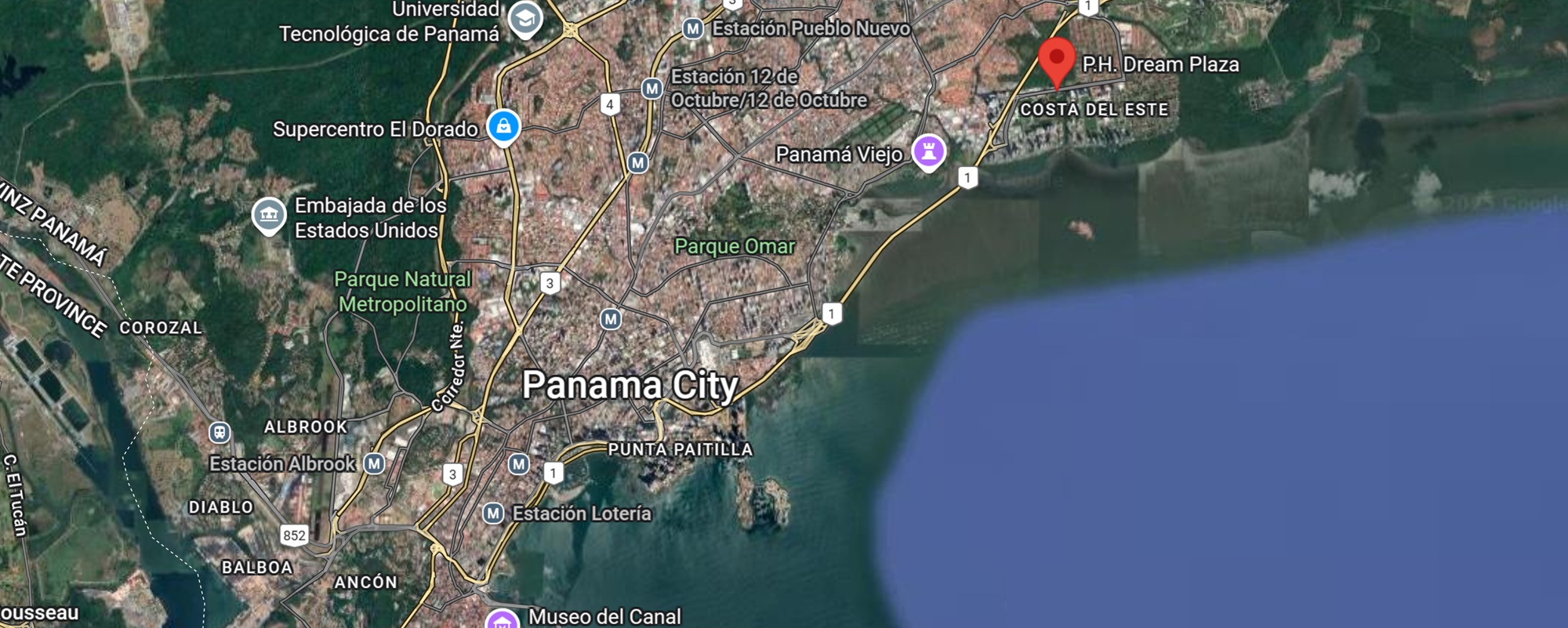Select Estación 12 de Octubre metro marker

(x=652, y=89)
